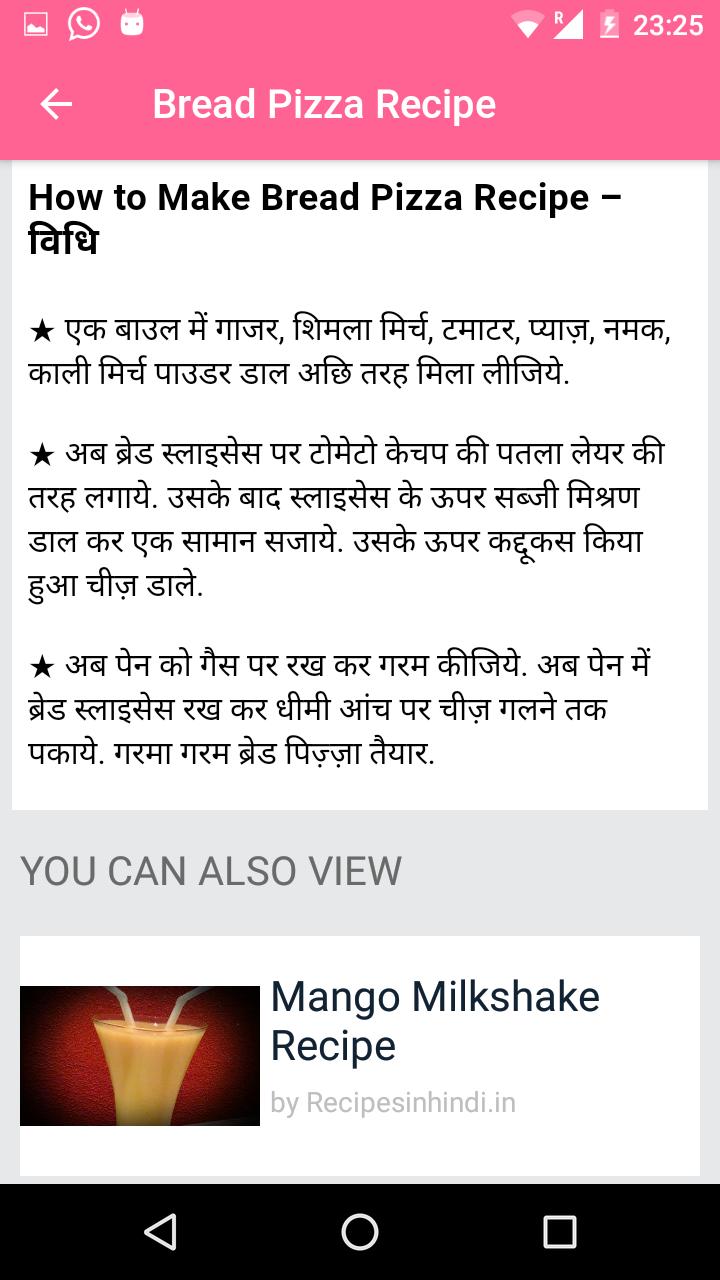This screenshot has width=720, height=1280.
Task: Tap the Mango Milkshake thumbnail image
Action: (138, 1055)
